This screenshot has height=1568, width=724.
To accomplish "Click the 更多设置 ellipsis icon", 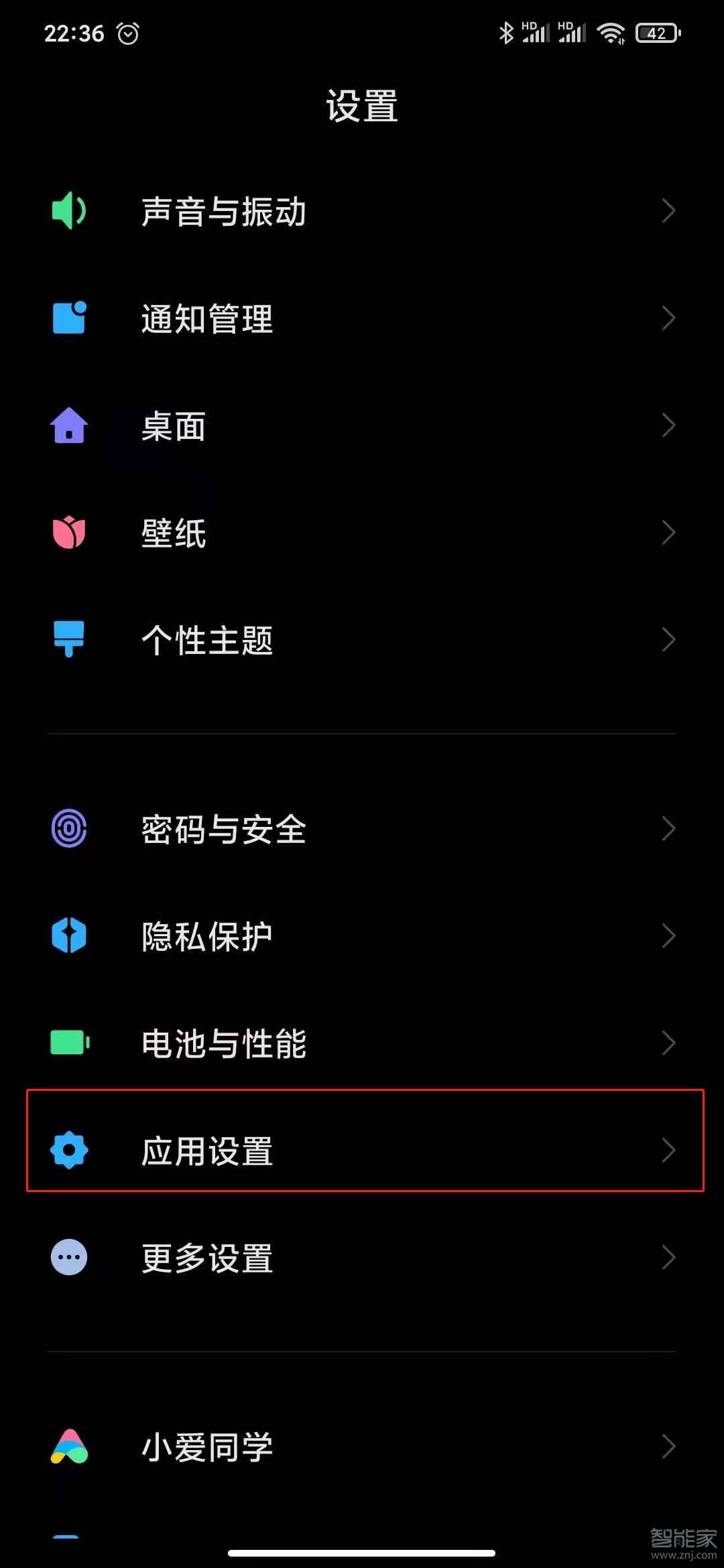I will pyautogui.click(x=69, y=1258).
